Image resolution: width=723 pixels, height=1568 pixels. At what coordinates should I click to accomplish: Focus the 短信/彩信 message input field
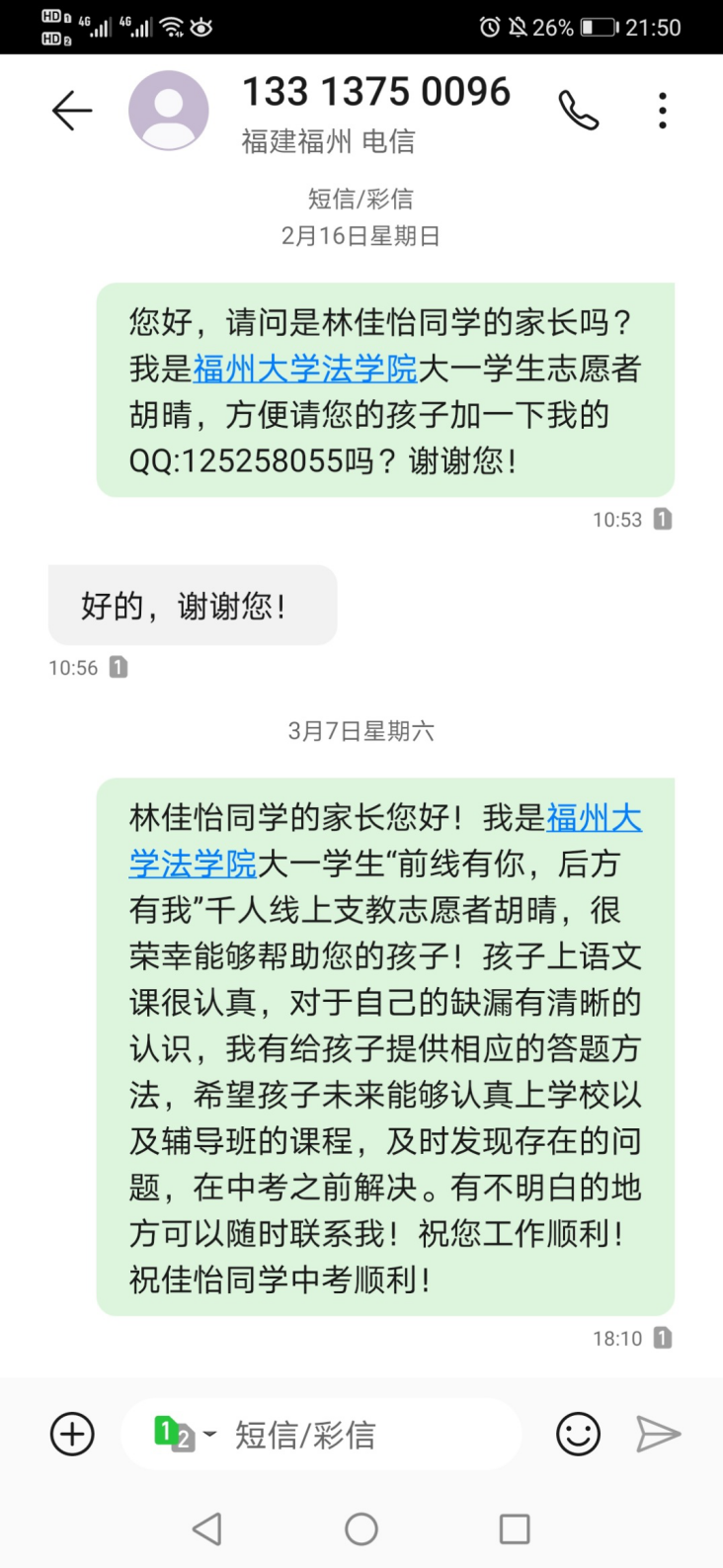point(321,1434)
